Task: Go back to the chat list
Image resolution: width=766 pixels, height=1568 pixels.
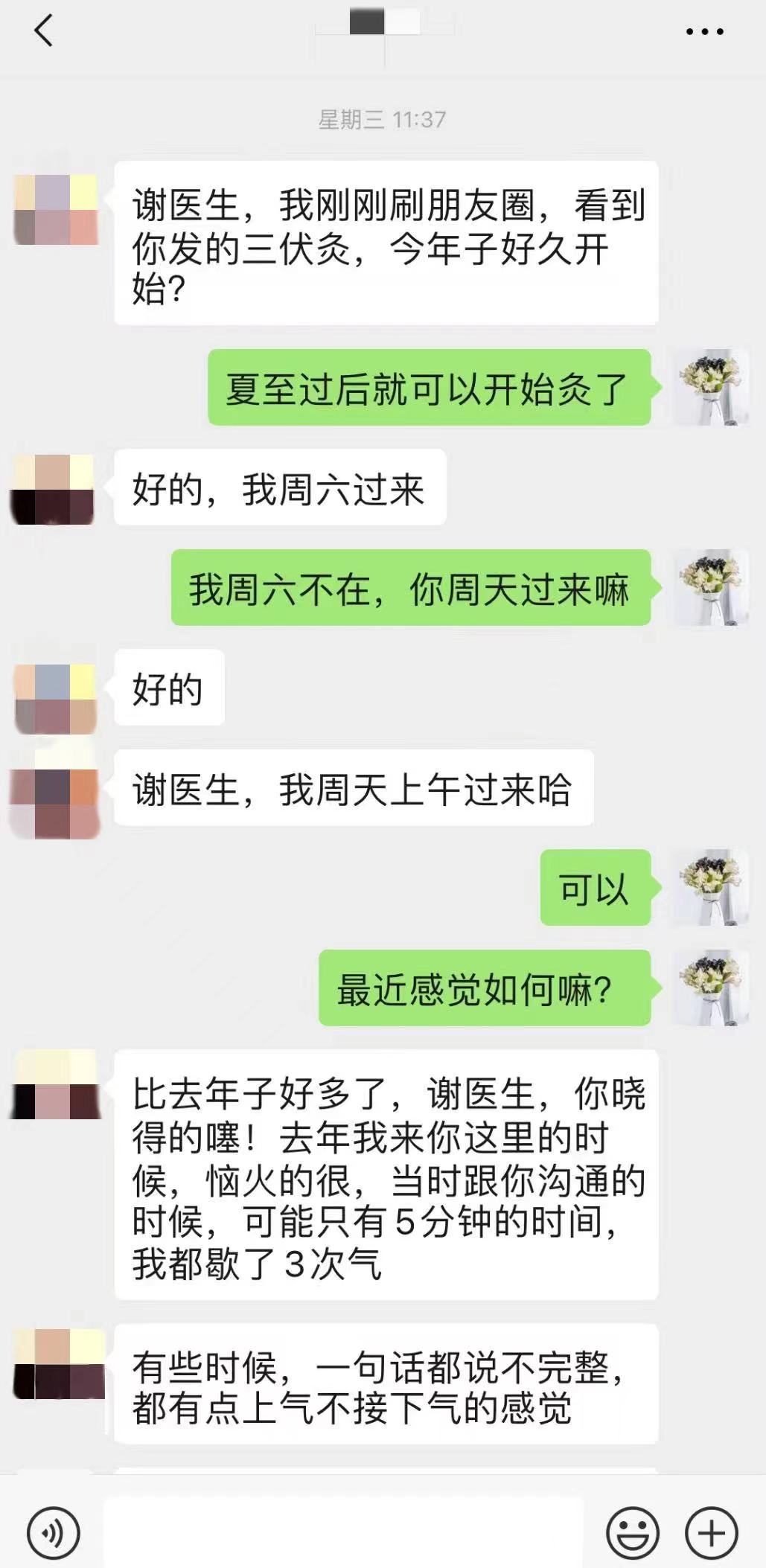Action: click(x=43, y=31)
